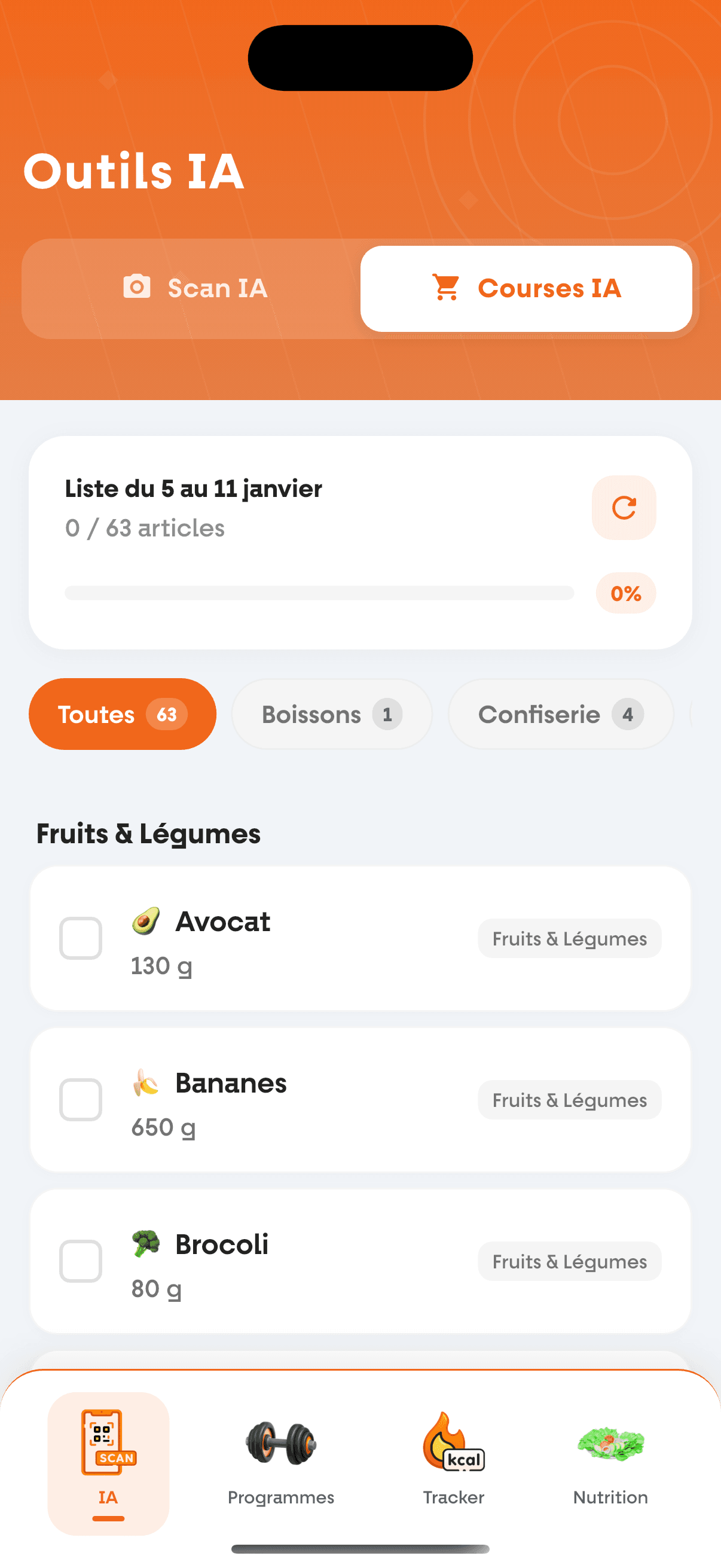This screenshot has height=1568, width=721.
Task: Select the IA scan icon in bottom navigation
Action: (107, 1444)
